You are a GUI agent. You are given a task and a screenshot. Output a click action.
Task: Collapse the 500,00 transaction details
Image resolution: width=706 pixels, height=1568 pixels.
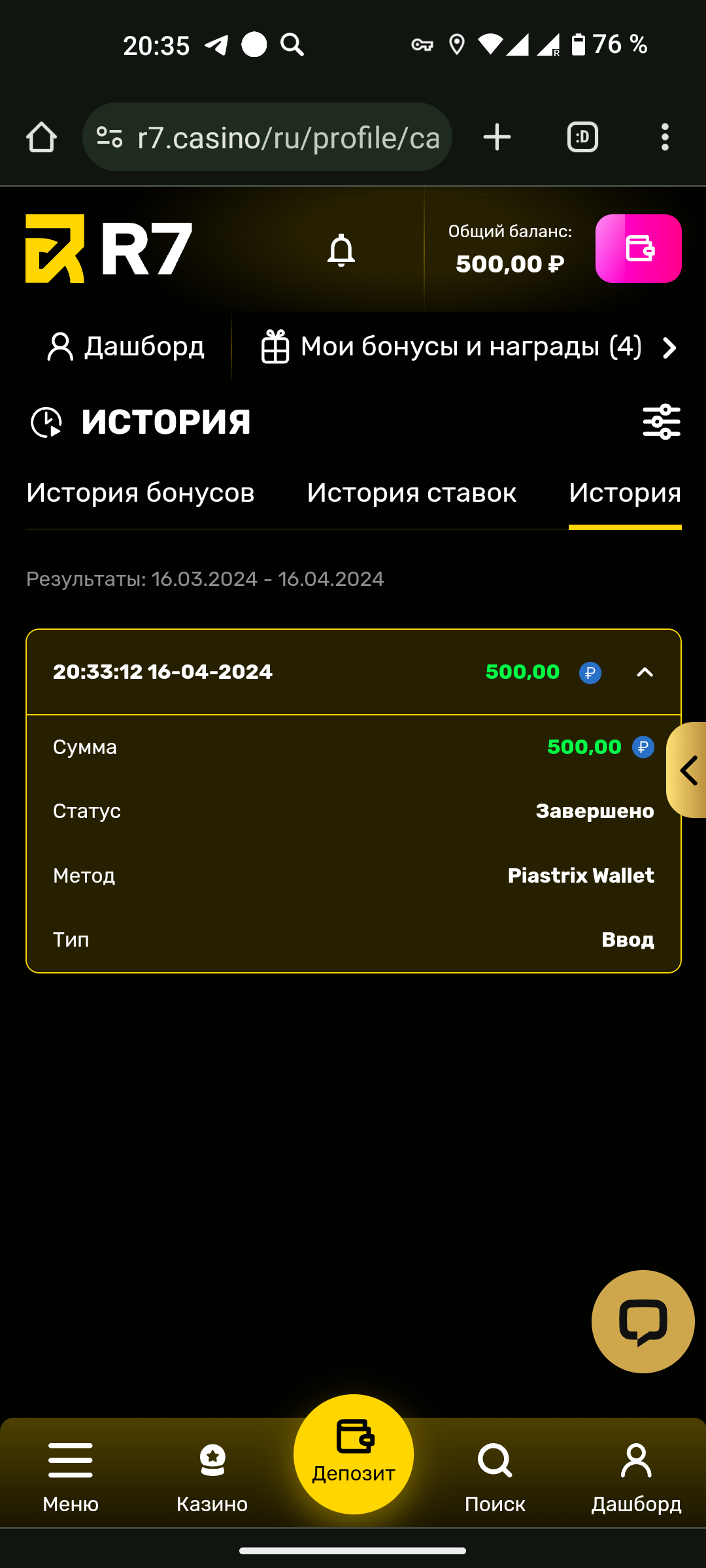pos(645,672)
